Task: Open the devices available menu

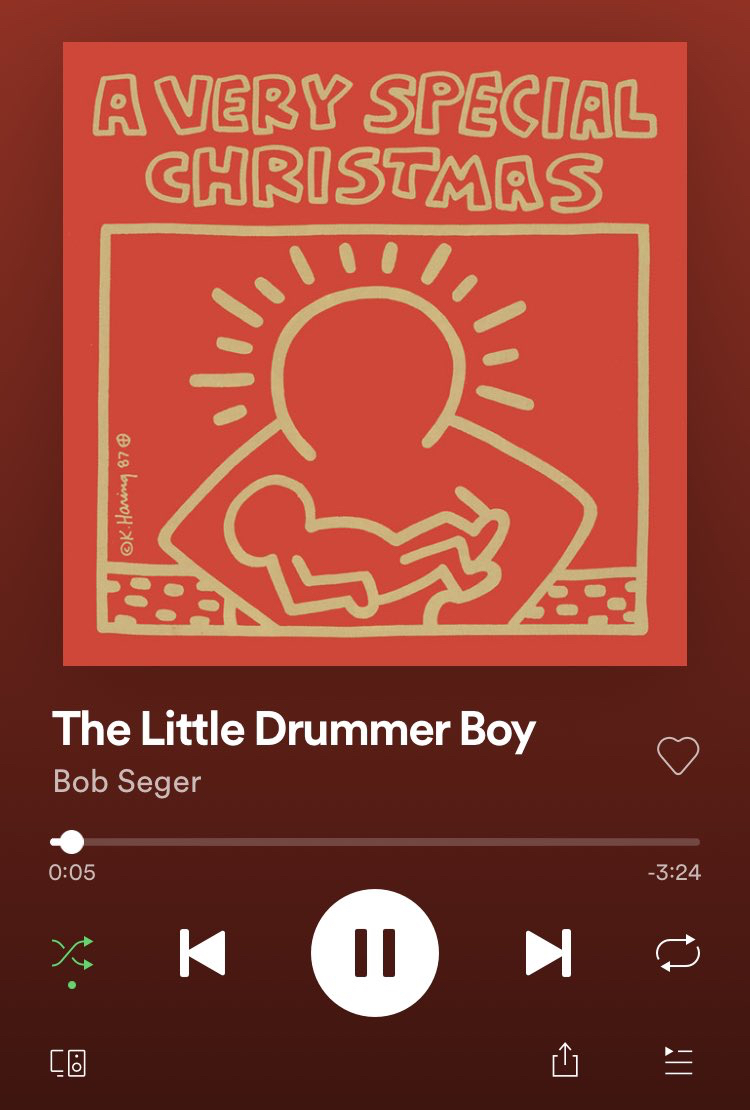Action: [69, 1062]
